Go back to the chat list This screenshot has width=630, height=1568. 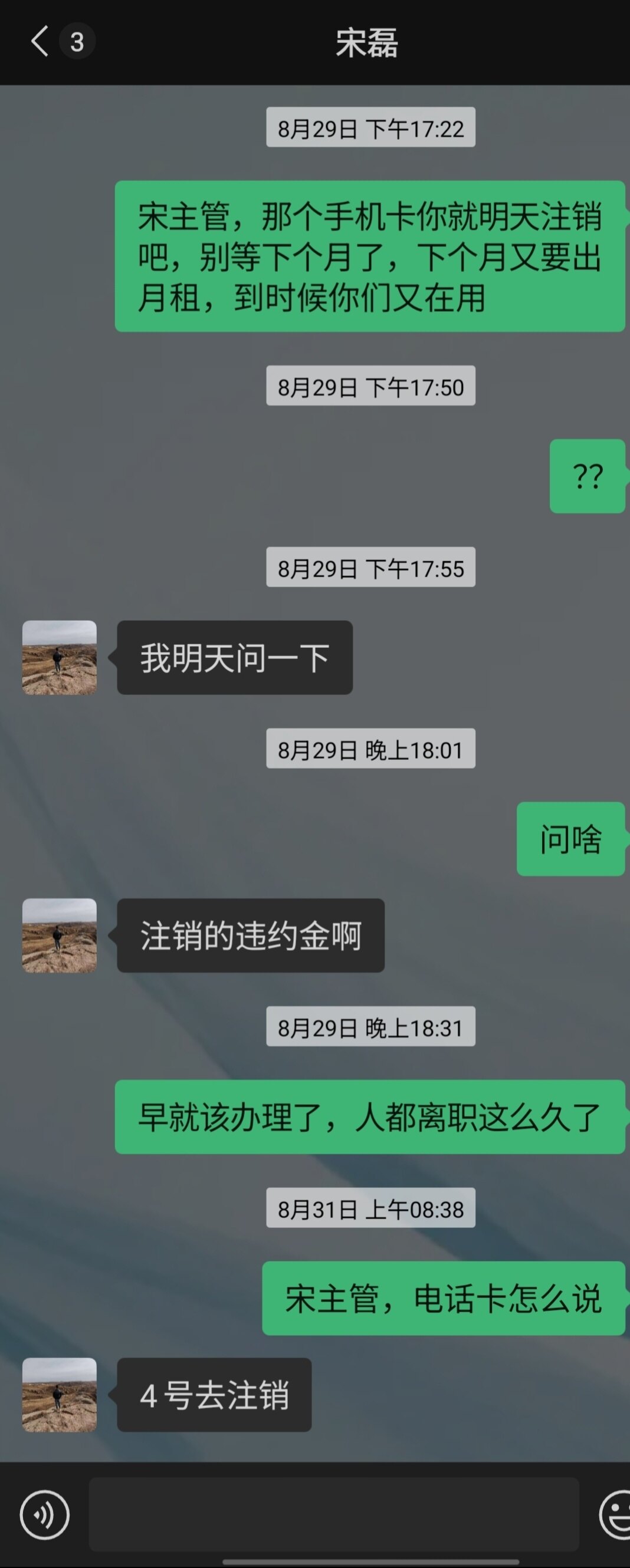(x=40, y=42)
